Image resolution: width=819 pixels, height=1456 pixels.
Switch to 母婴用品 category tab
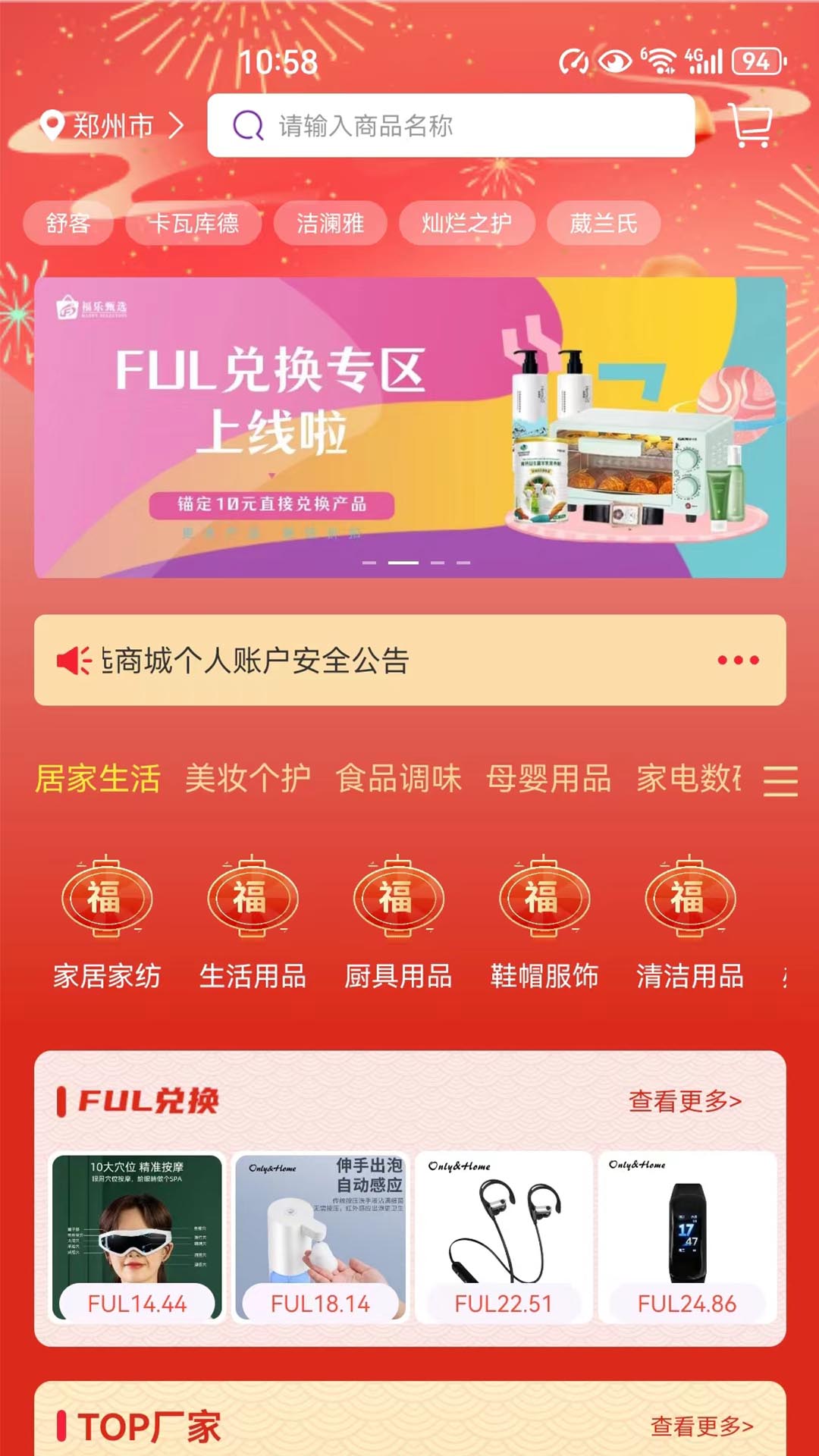(548, 779)
